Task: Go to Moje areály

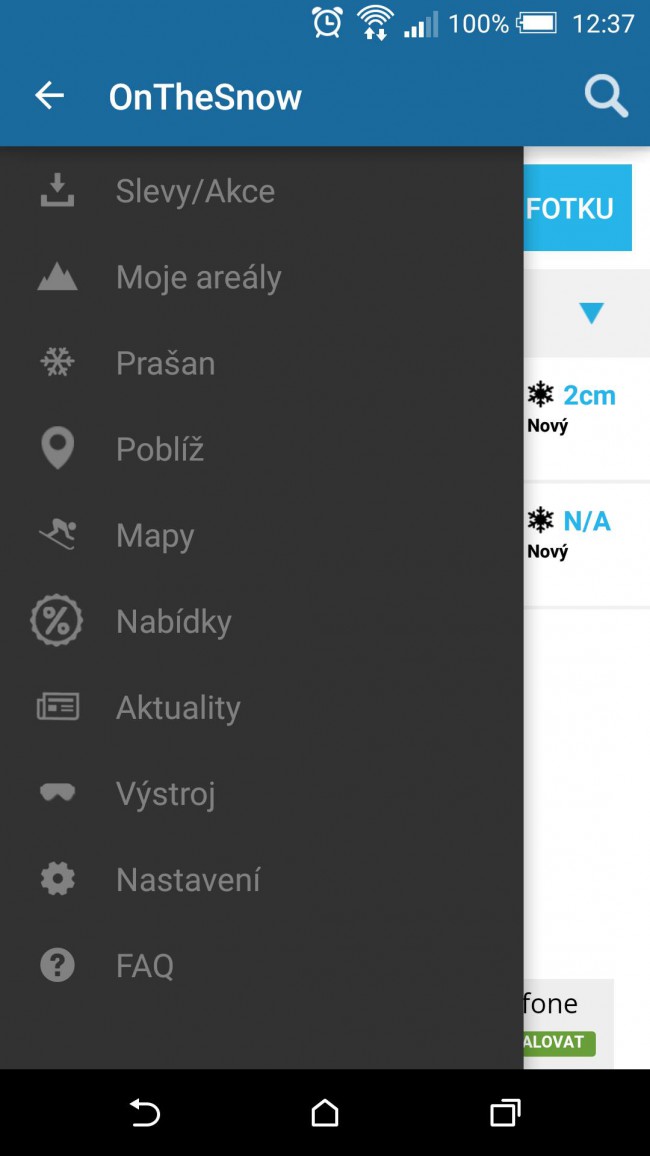Action: 262,277
